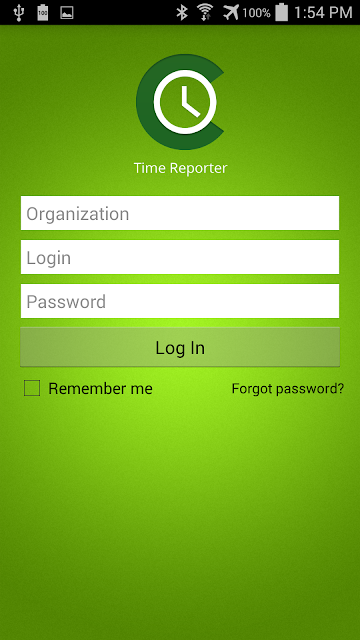Enable the Remember me checkbox
360x640 pixels.
[32, 388]
